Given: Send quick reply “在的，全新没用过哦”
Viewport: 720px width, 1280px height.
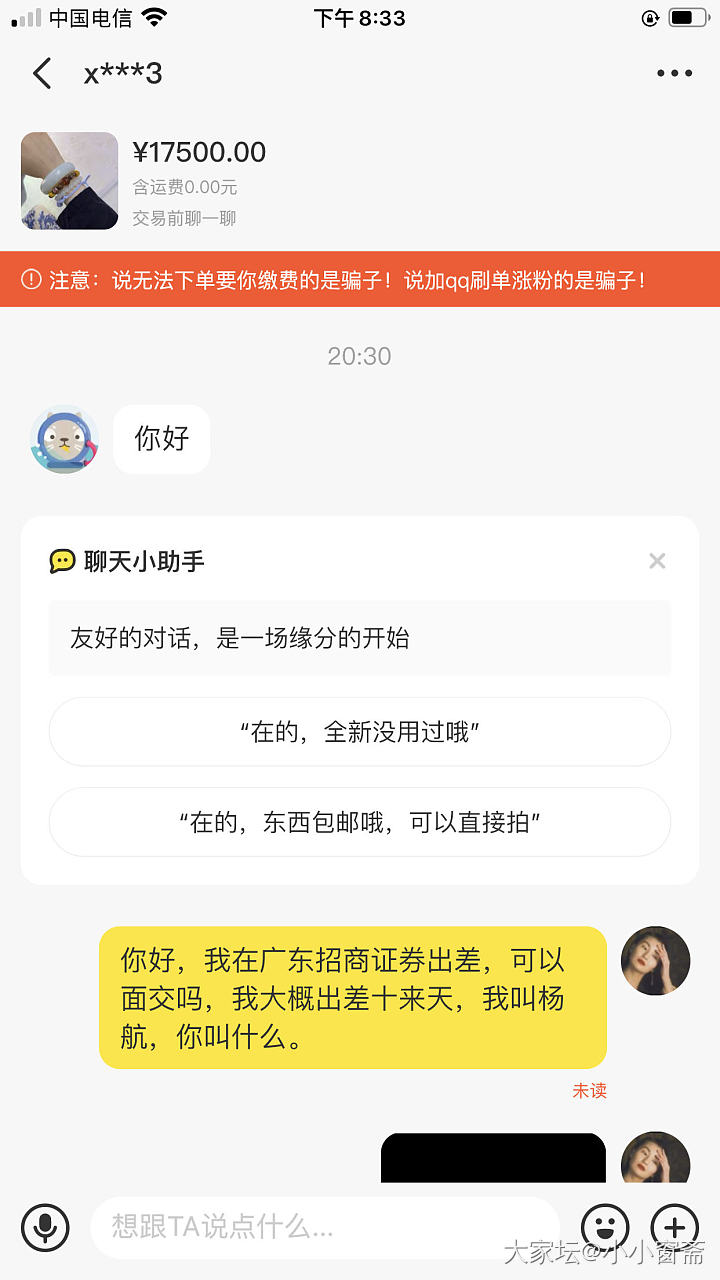Looking at the screenshot, I should [360, 732].
